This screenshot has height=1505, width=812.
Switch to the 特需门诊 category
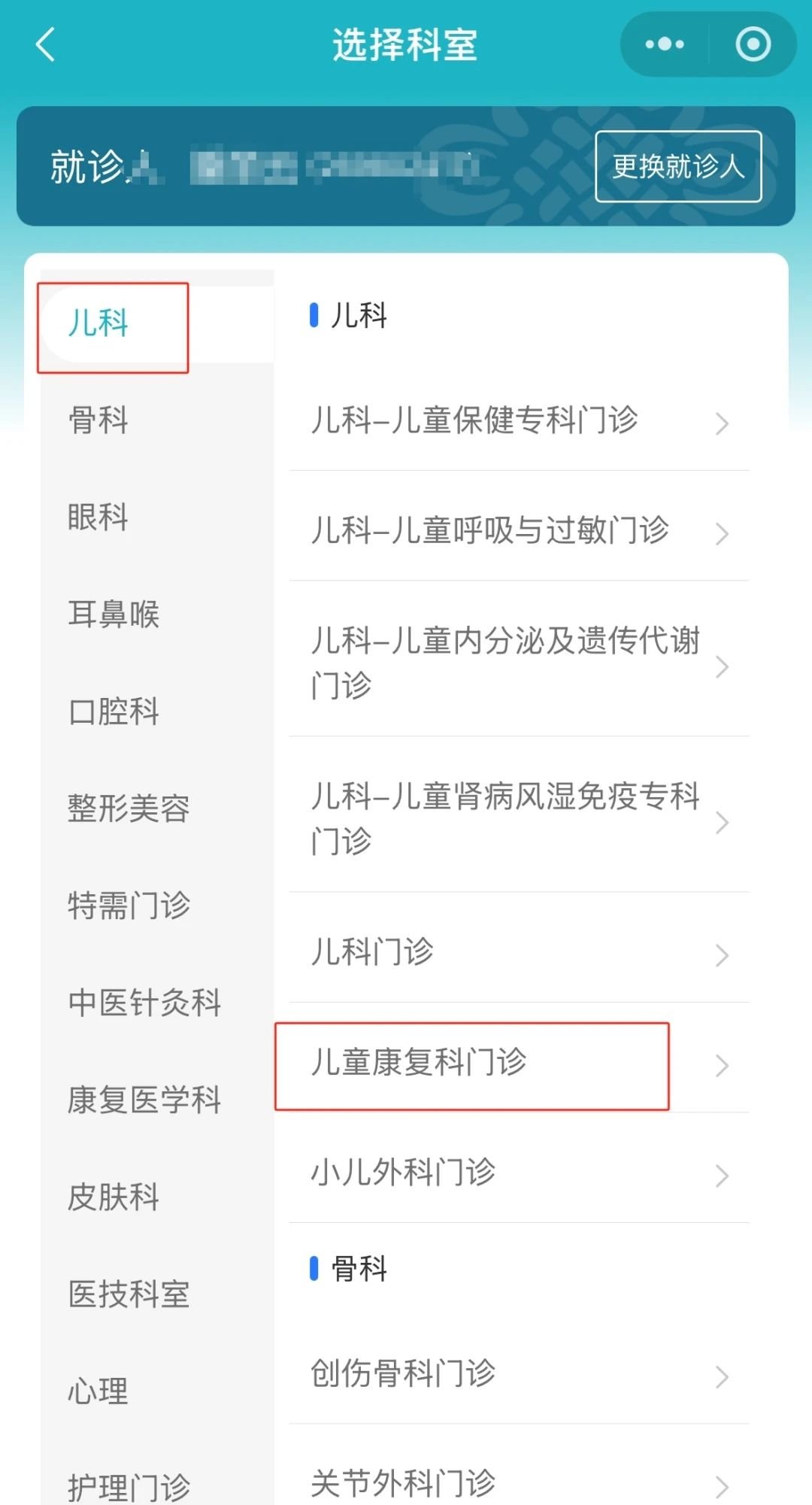(x=129, y=905)
